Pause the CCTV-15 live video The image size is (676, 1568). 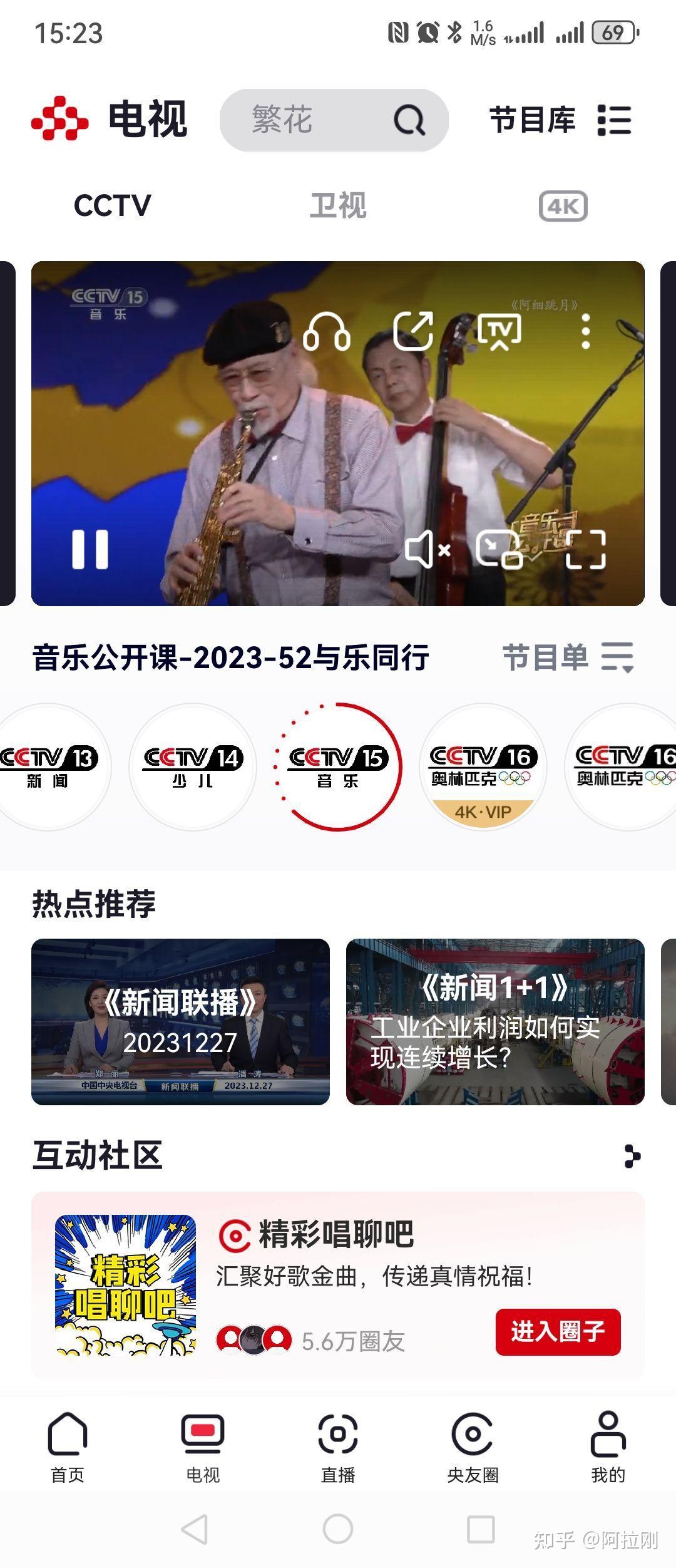[90, 549]
